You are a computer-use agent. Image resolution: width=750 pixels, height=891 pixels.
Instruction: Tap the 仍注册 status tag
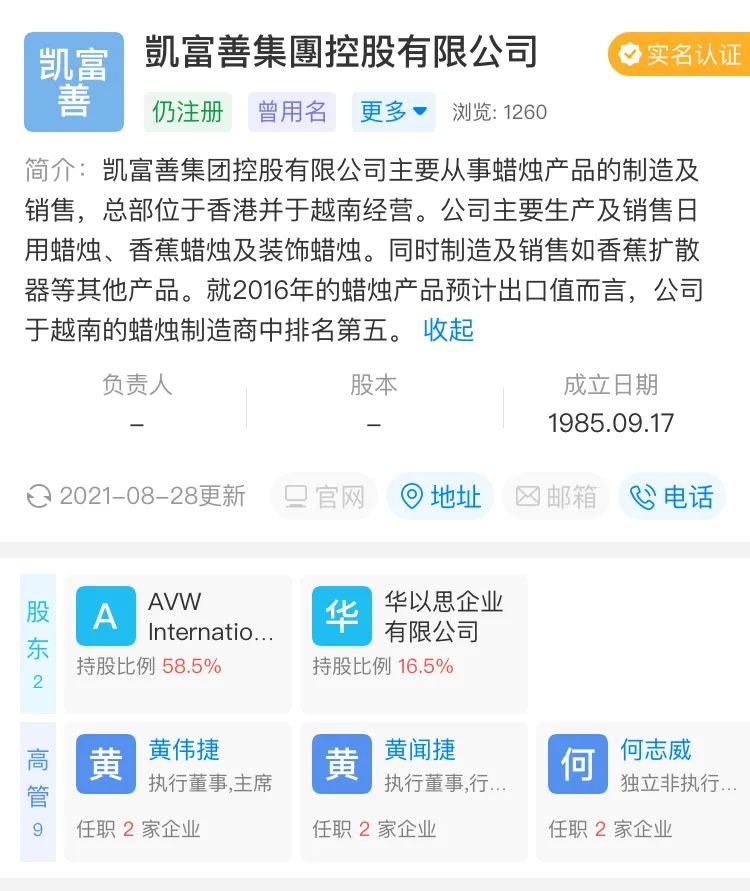[x=188, y=112]
